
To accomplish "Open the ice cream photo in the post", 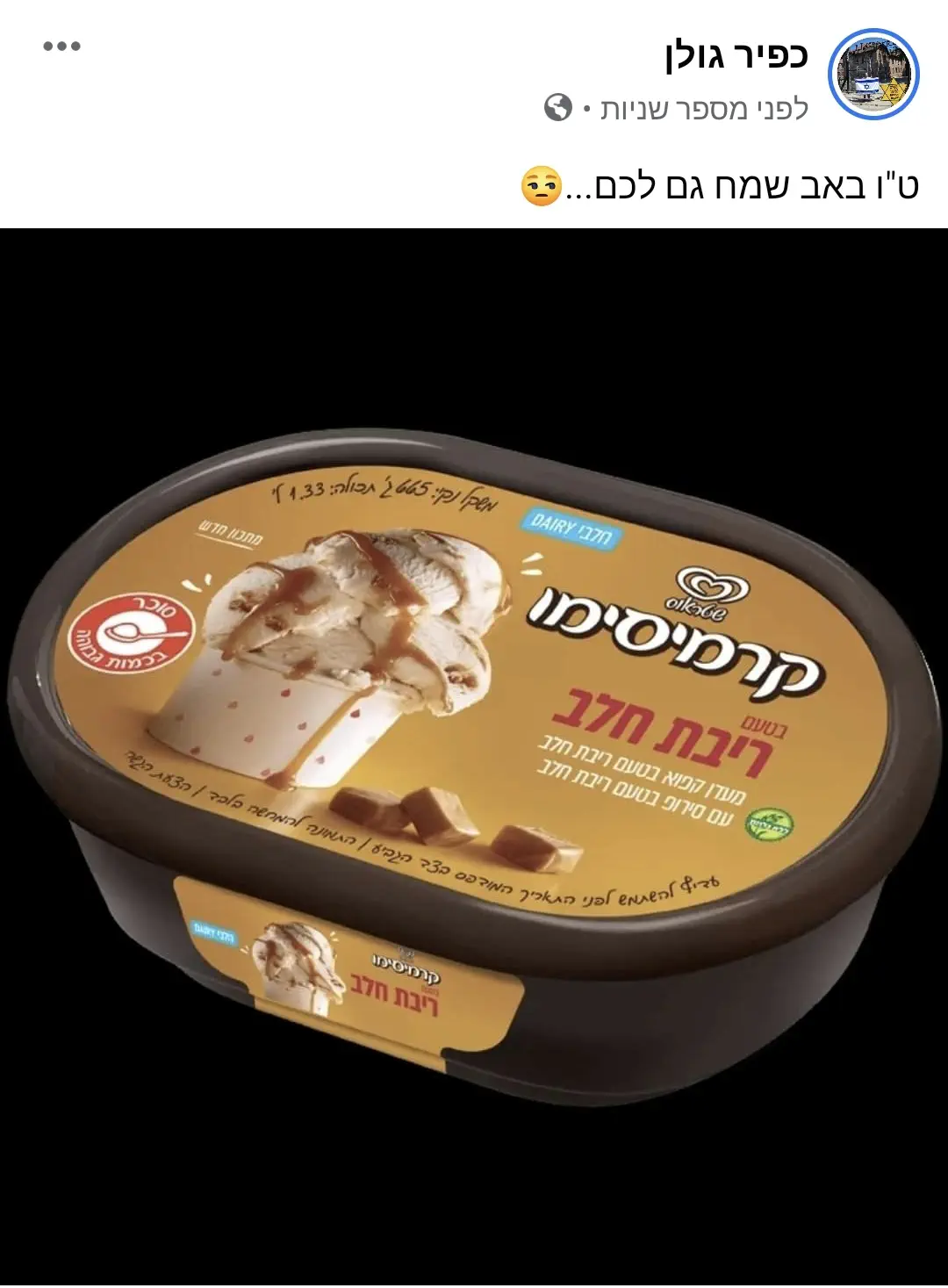I will [474, 755].
